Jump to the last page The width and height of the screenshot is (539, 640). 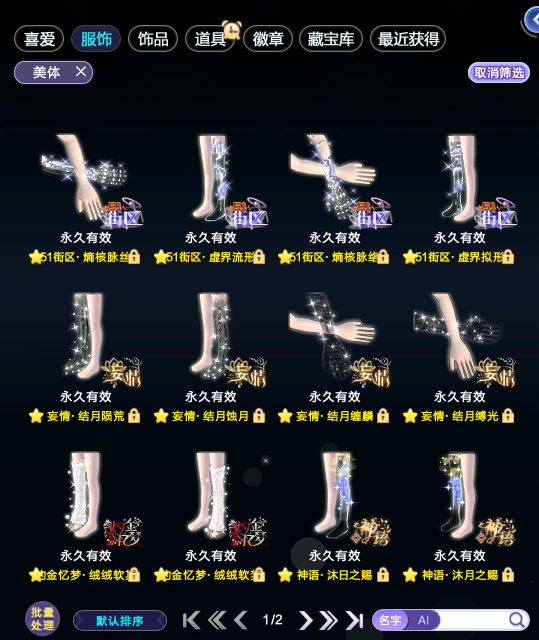point(355,620)
